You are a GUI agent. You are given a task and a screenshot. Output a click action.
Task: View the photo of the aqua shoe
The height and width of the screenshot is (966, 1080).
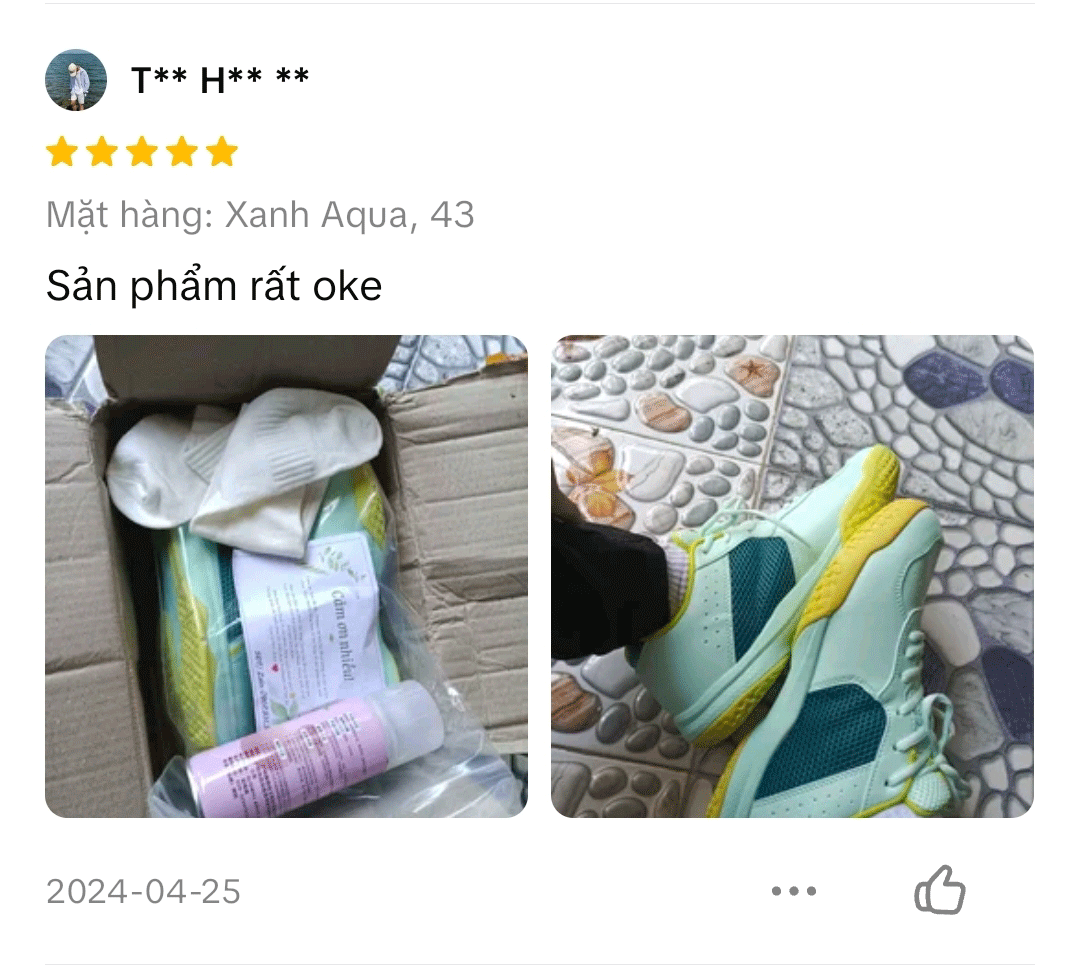[792, 576]
